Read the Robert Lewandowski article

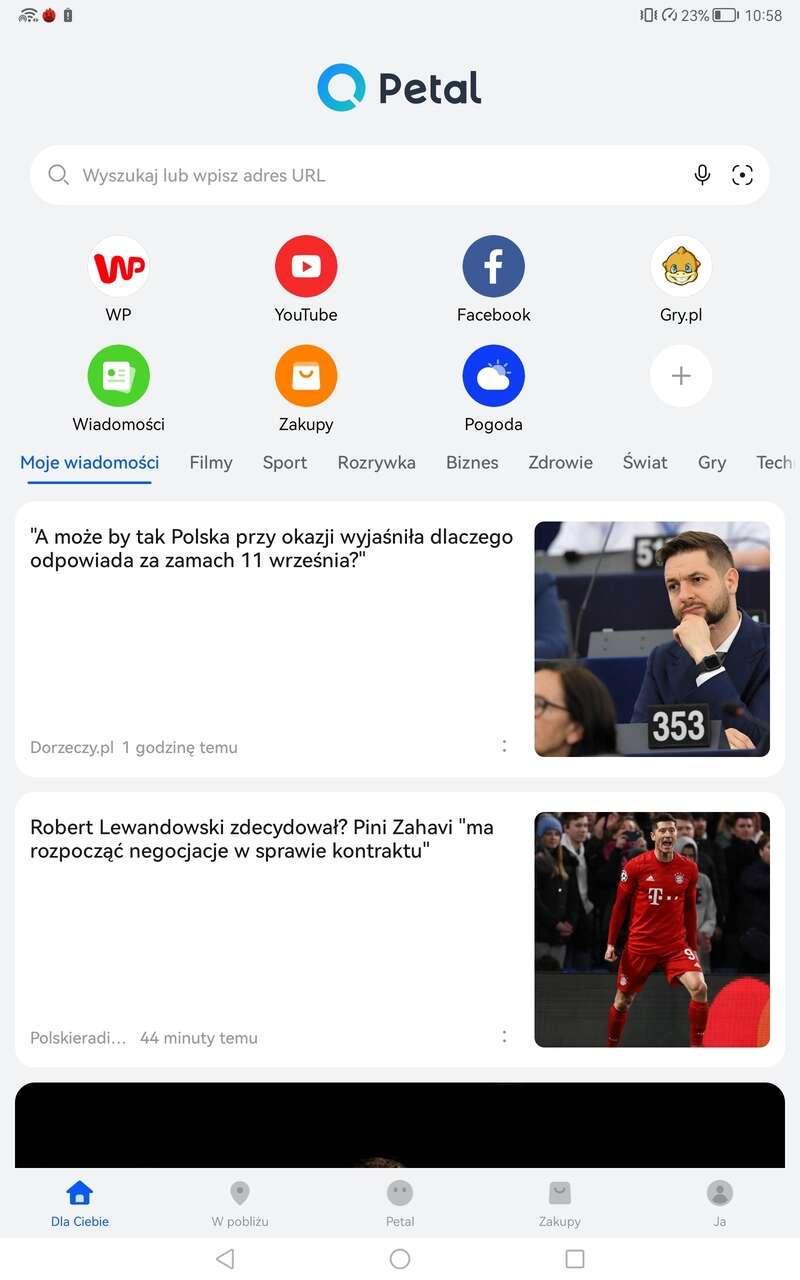point(262,839)
